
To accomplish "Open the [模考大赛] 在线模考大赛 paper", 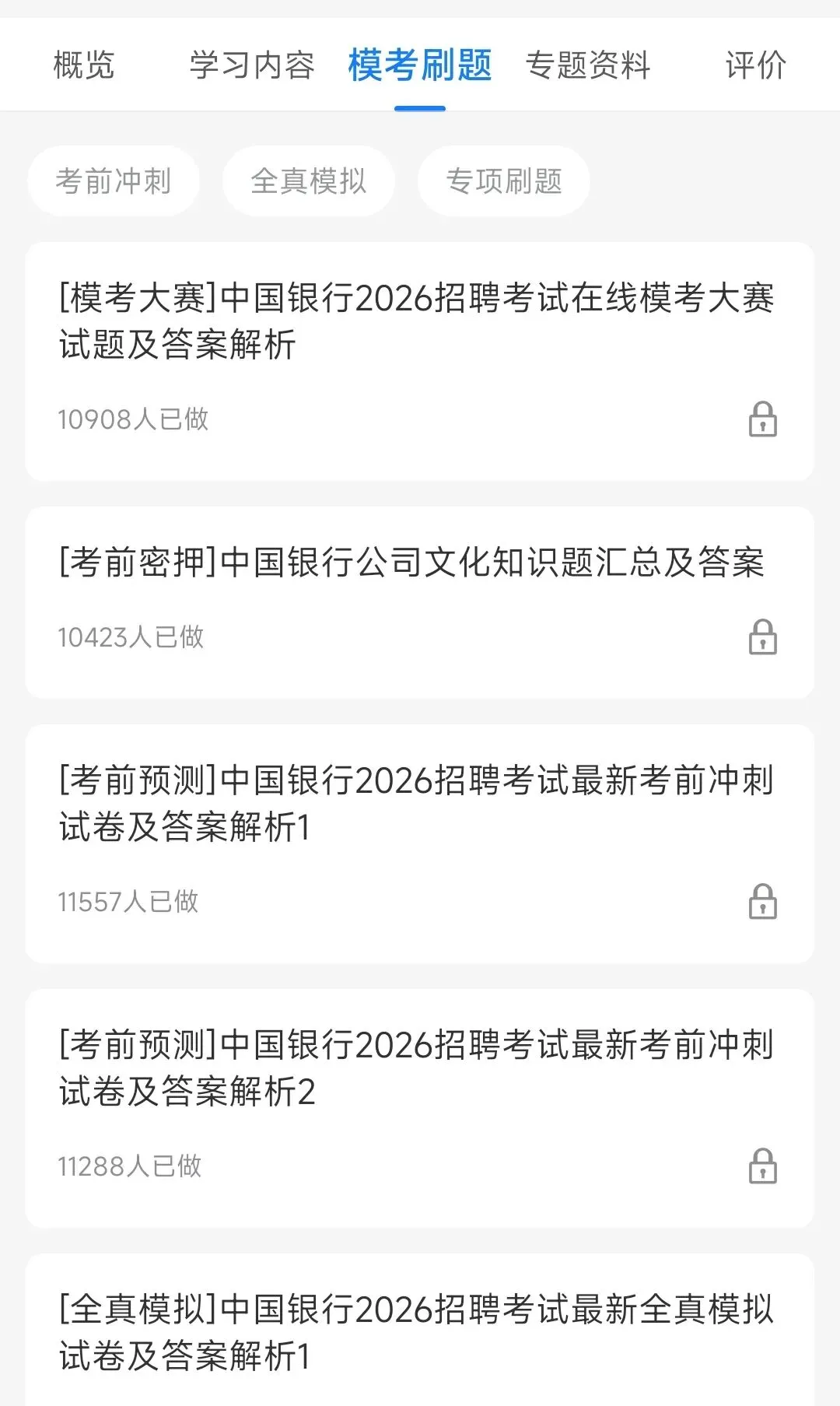I will click(x=418, y=321).
